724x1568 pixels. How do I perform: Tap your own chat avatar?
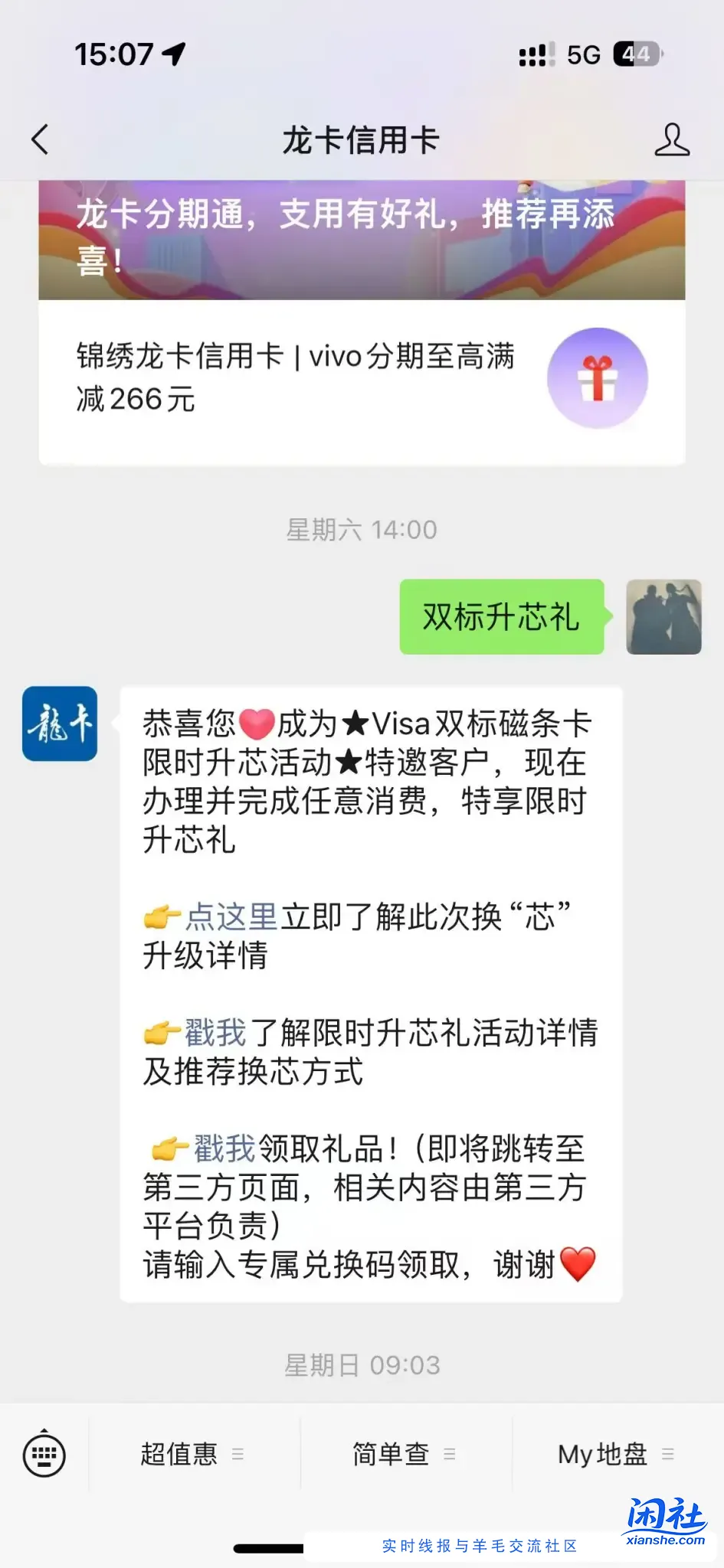point(664,618)
